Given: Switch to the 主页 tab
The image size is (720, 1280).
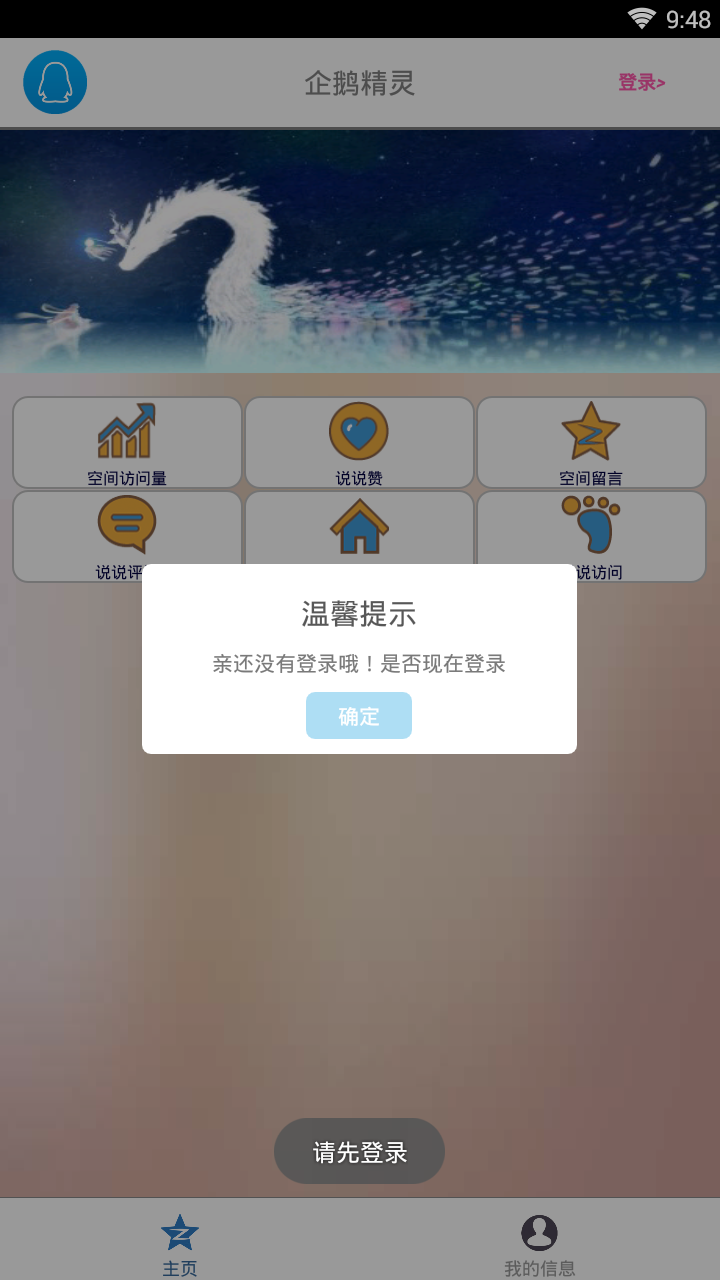Looking at the screenshot, I should [179, 1245].
